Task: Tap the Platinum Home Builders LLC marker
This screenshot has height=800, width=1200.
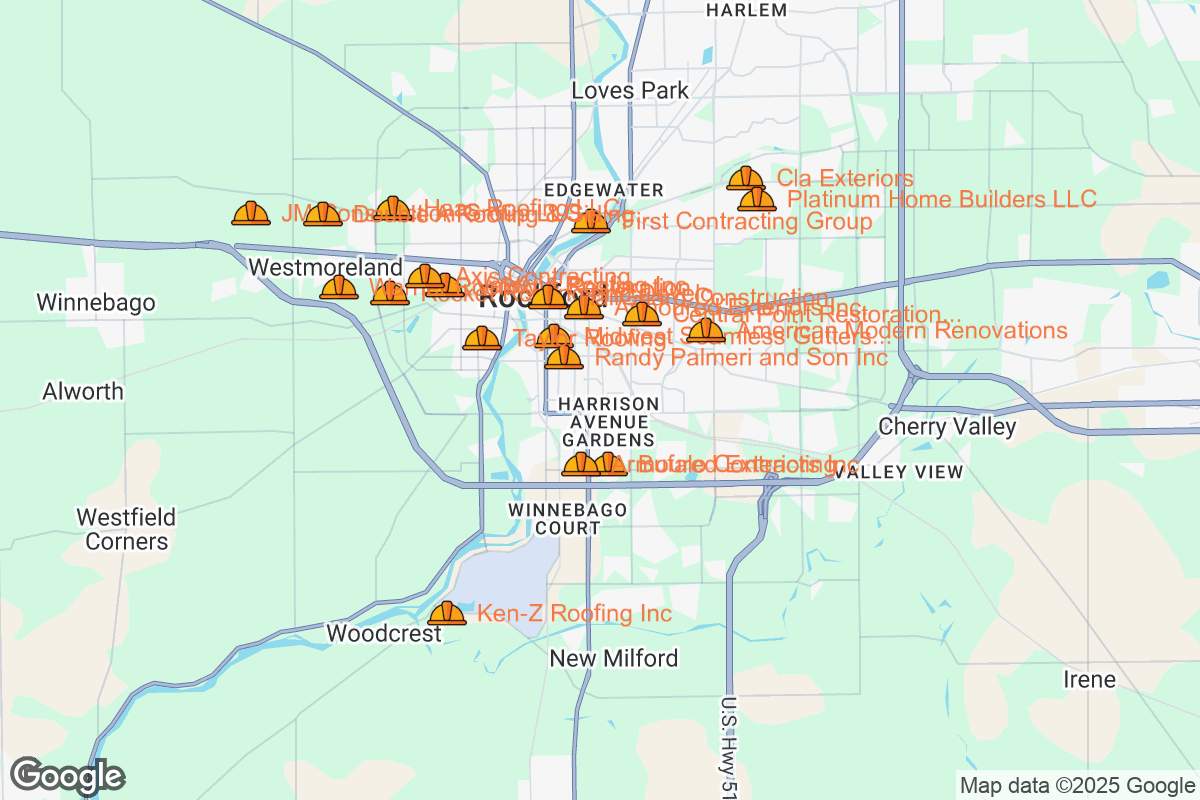Action: click(x=757, y=199)
